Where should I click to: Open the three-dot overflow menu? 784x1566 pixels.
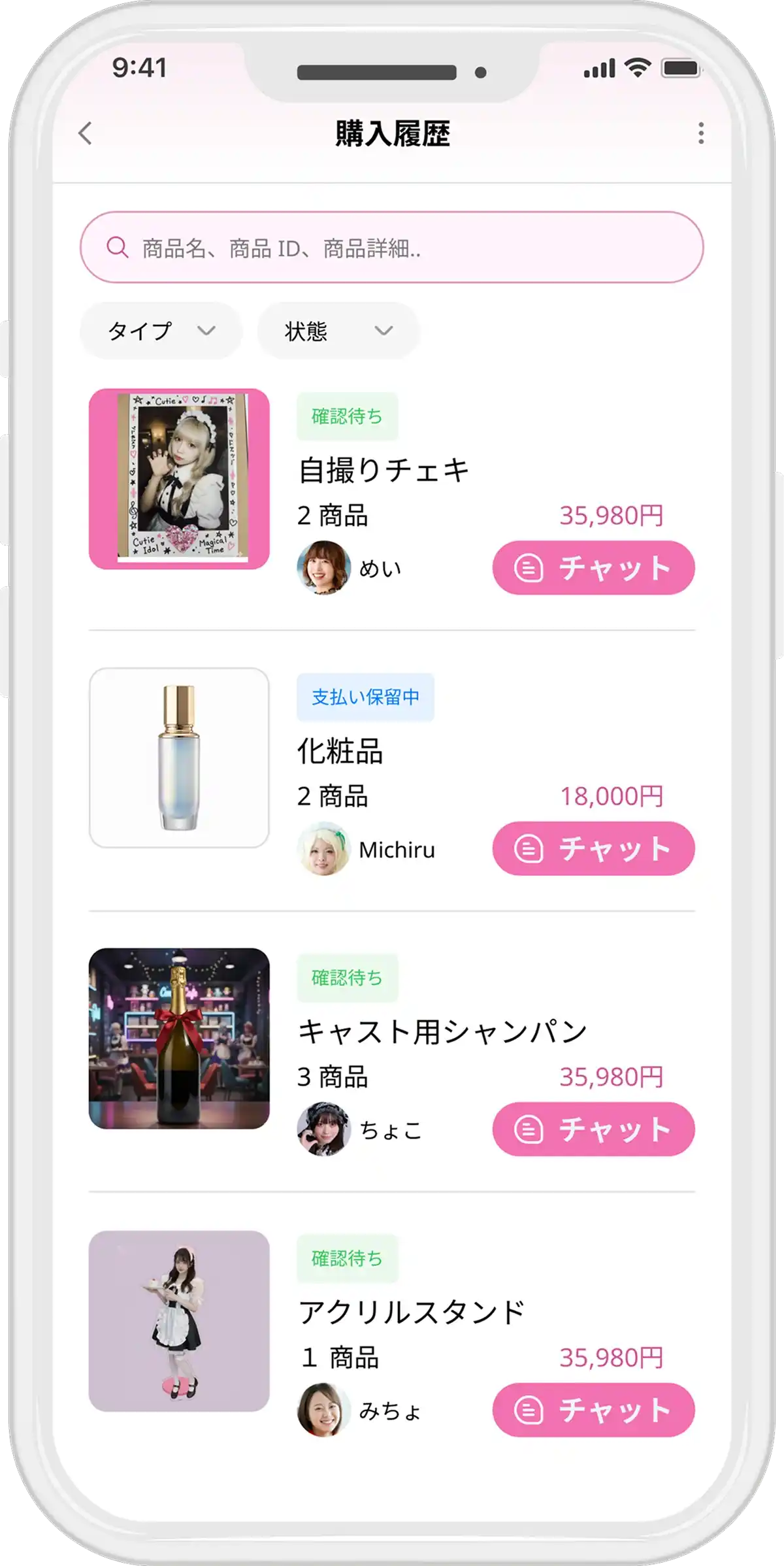click(702, 133)
